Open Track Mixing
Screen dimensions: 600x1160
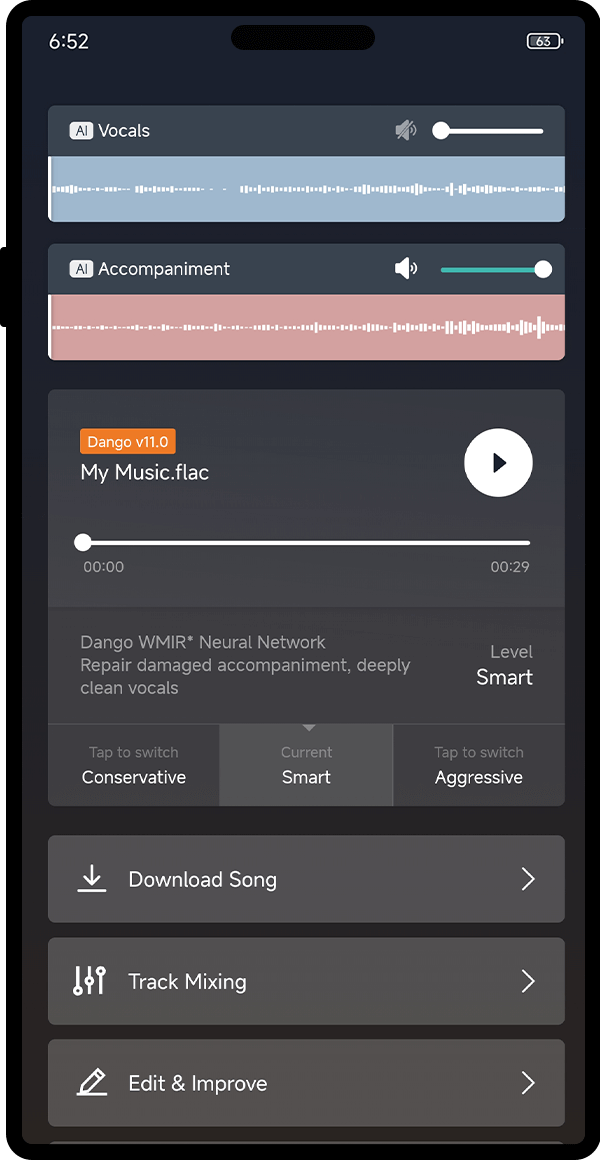pyautogui.click(x=306, y=981)
